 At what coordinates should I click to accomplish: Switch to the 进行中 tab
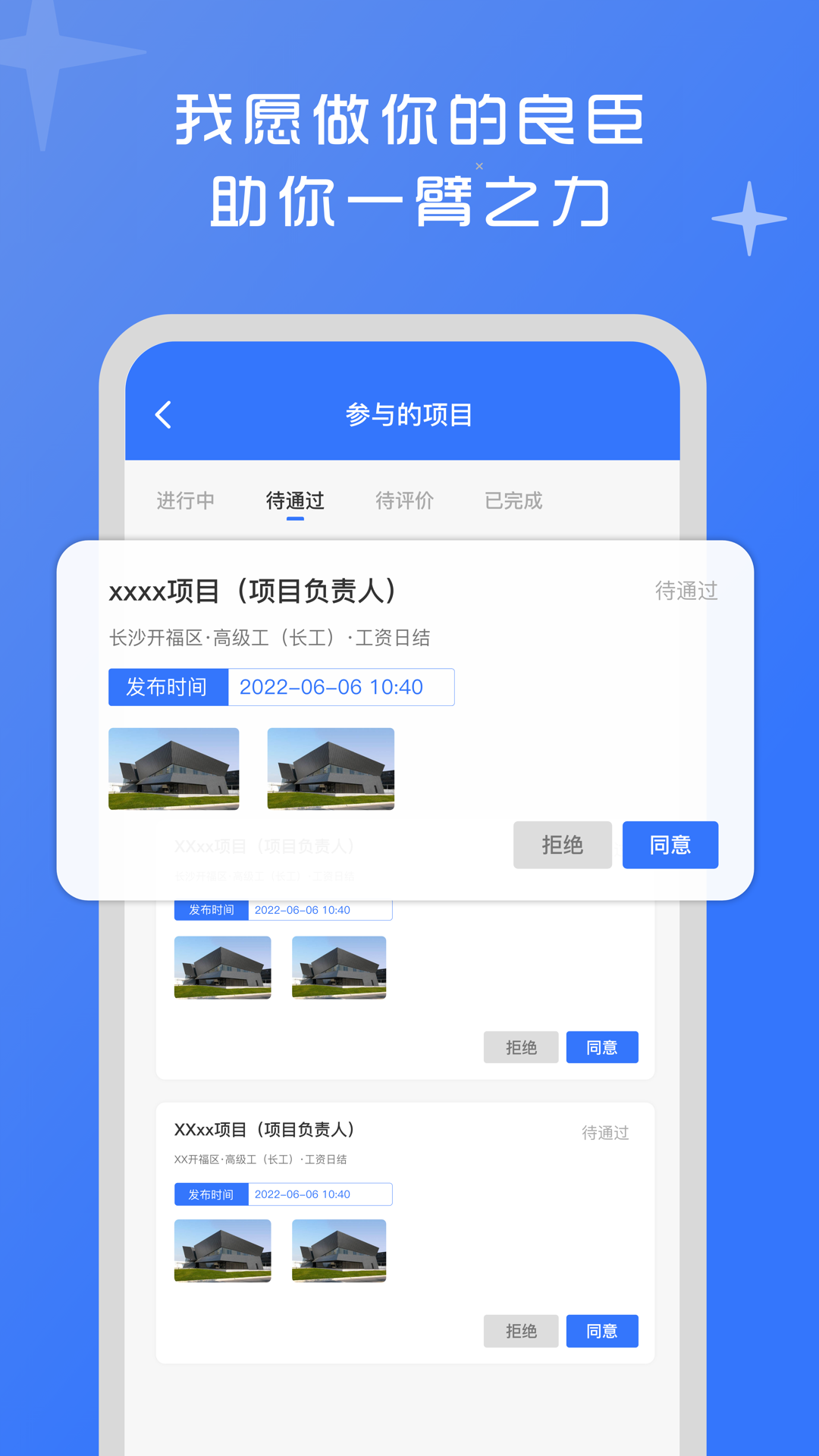click(x=186, y=500)
